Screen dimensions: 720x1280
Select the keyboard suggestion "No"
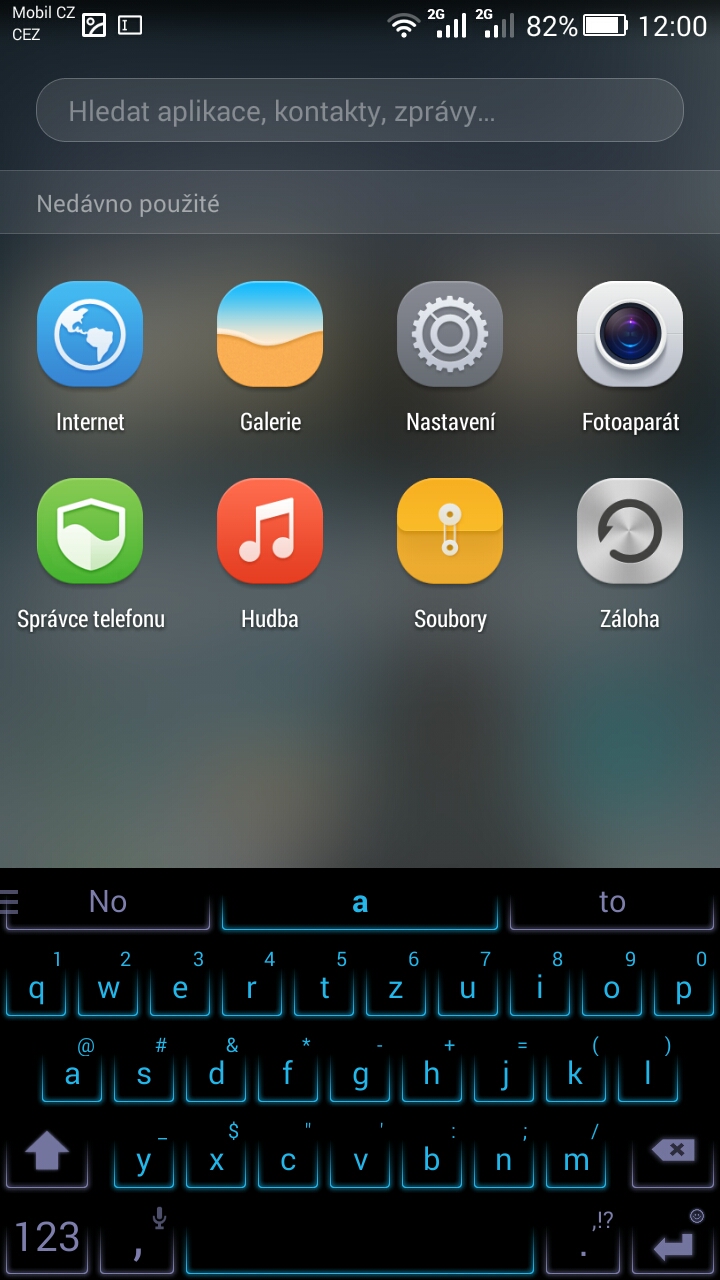click(108, 902)
